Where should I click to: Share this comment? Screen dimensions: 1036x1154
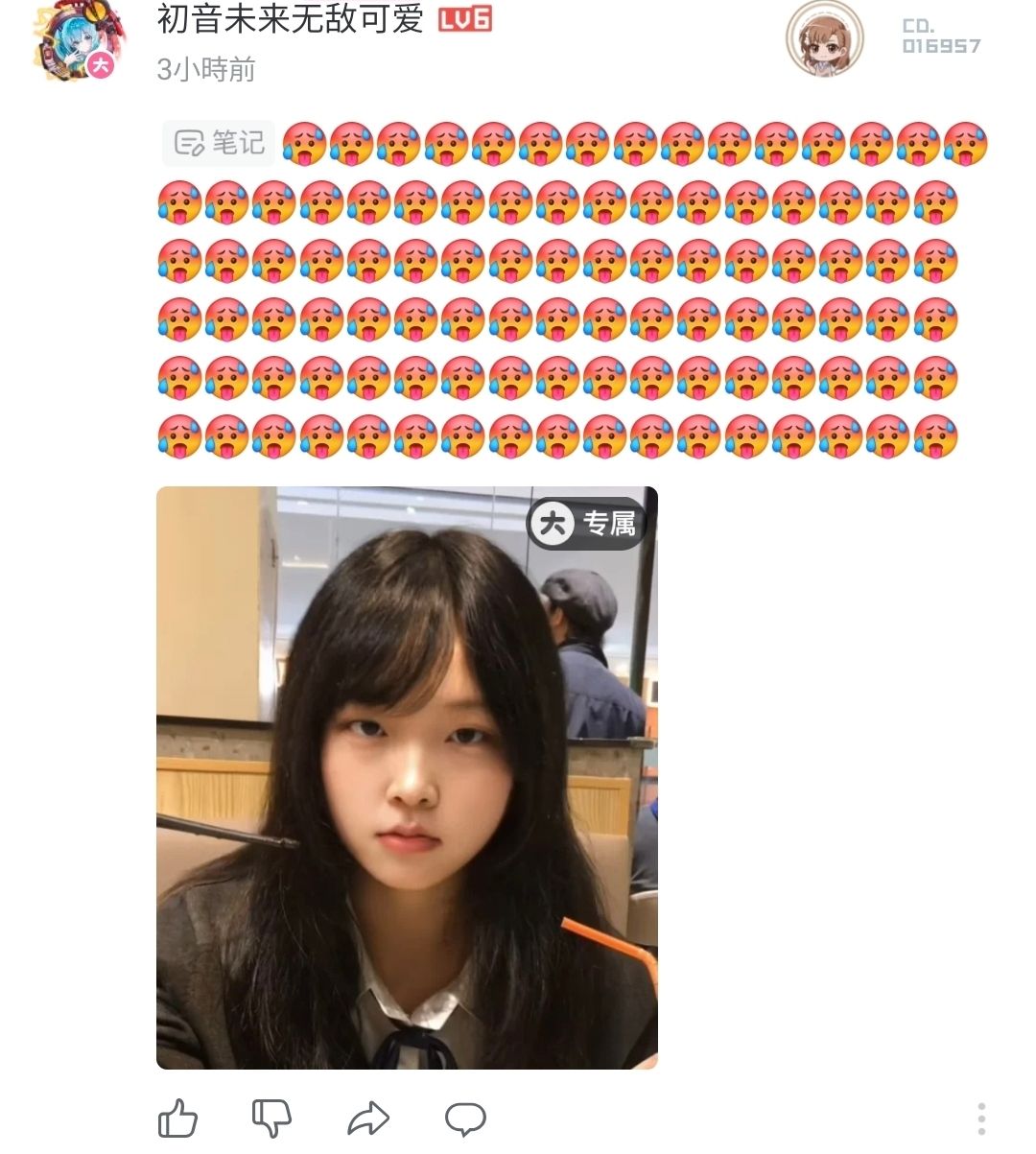point(368,1119)
